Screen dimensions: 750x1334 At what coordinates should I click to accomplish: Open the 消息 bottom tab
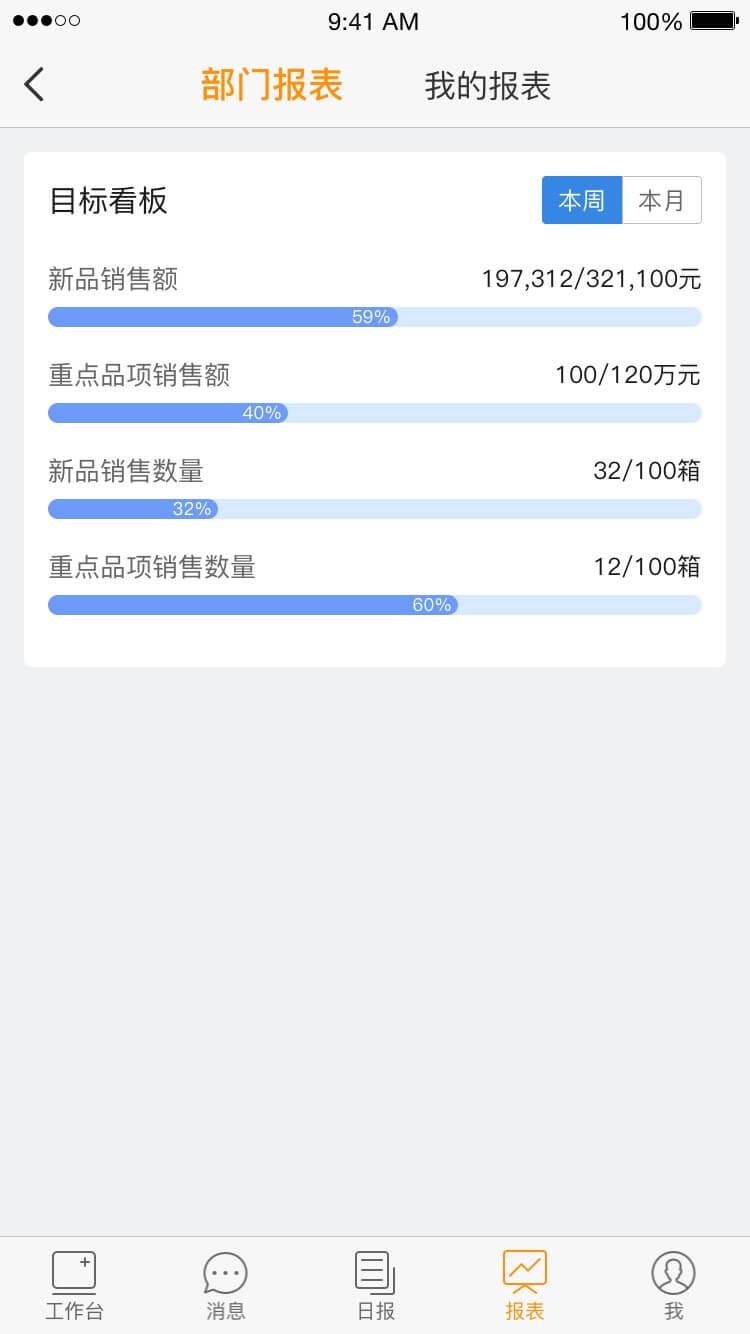tap(225, 1285)
